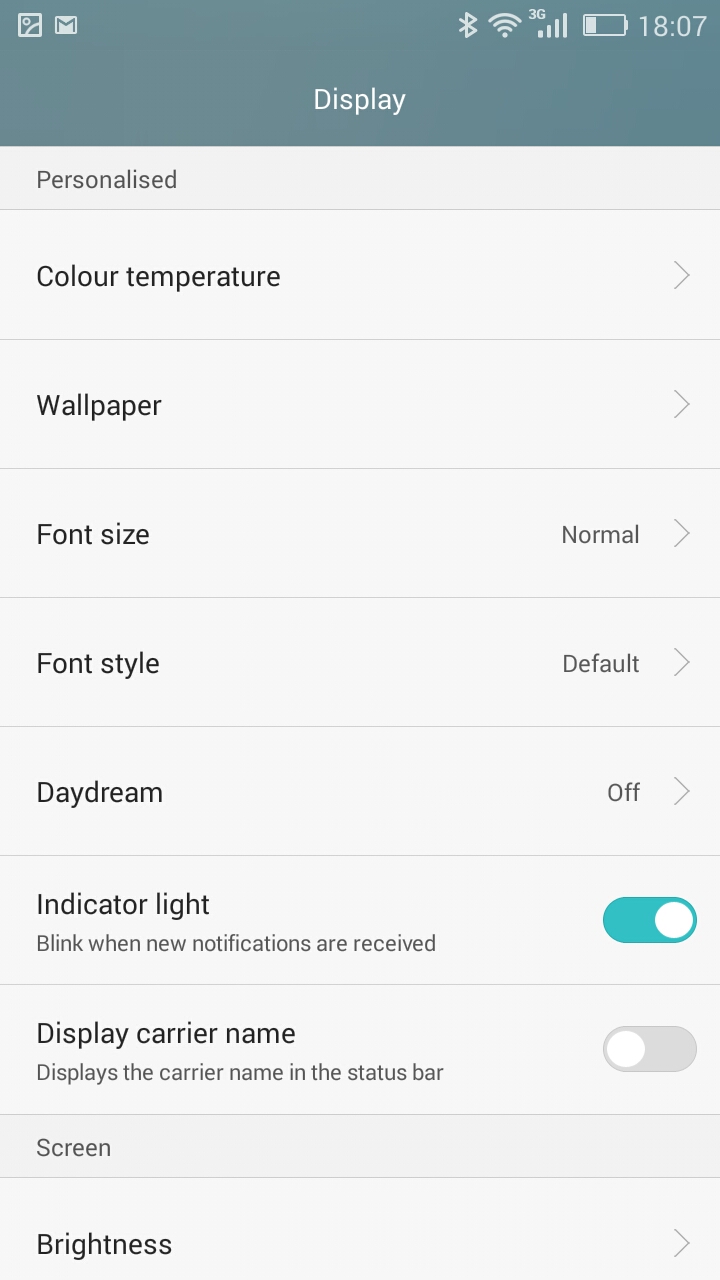Open the Wallpaper row
Viewport: 720px width, 1280px height.
[360, 404]
